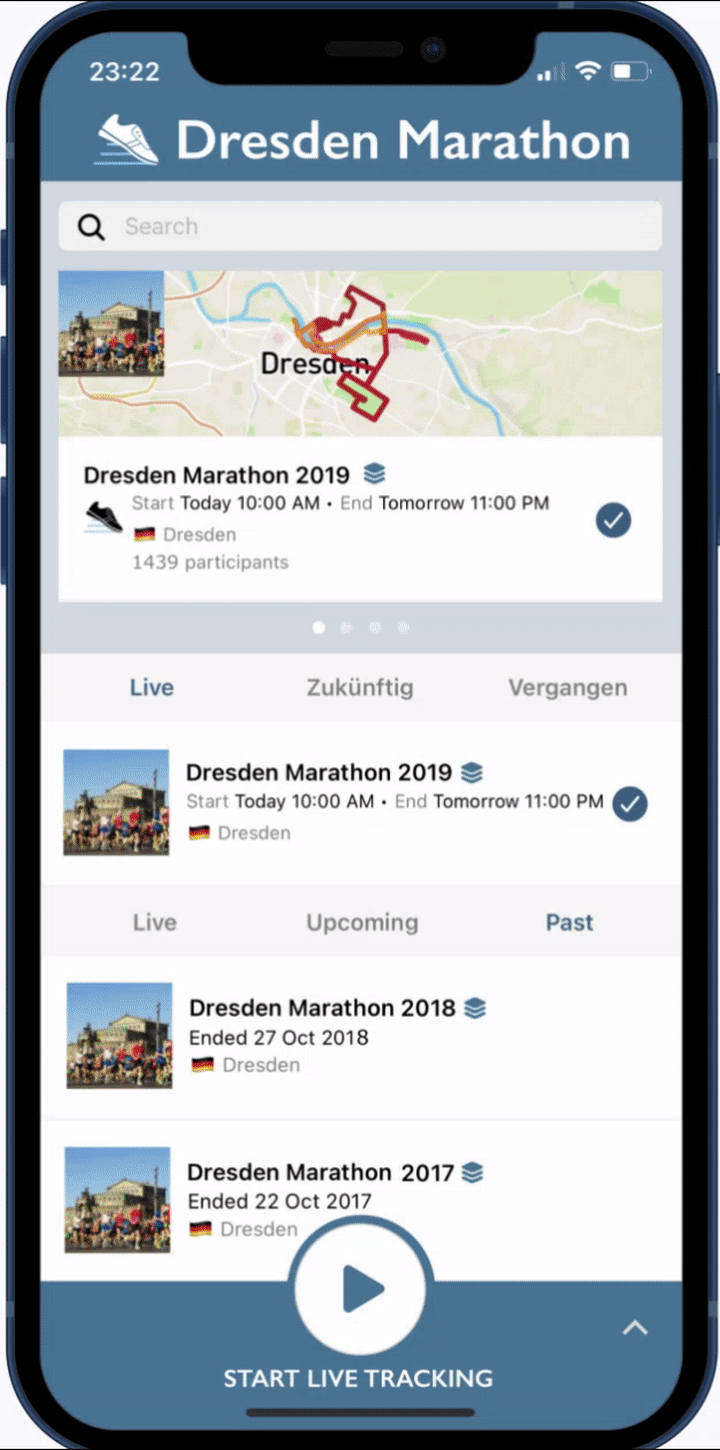This screenshot has height=1450, width=720.
Task: Select the Upcoming tab
Action: click(362, 922)
